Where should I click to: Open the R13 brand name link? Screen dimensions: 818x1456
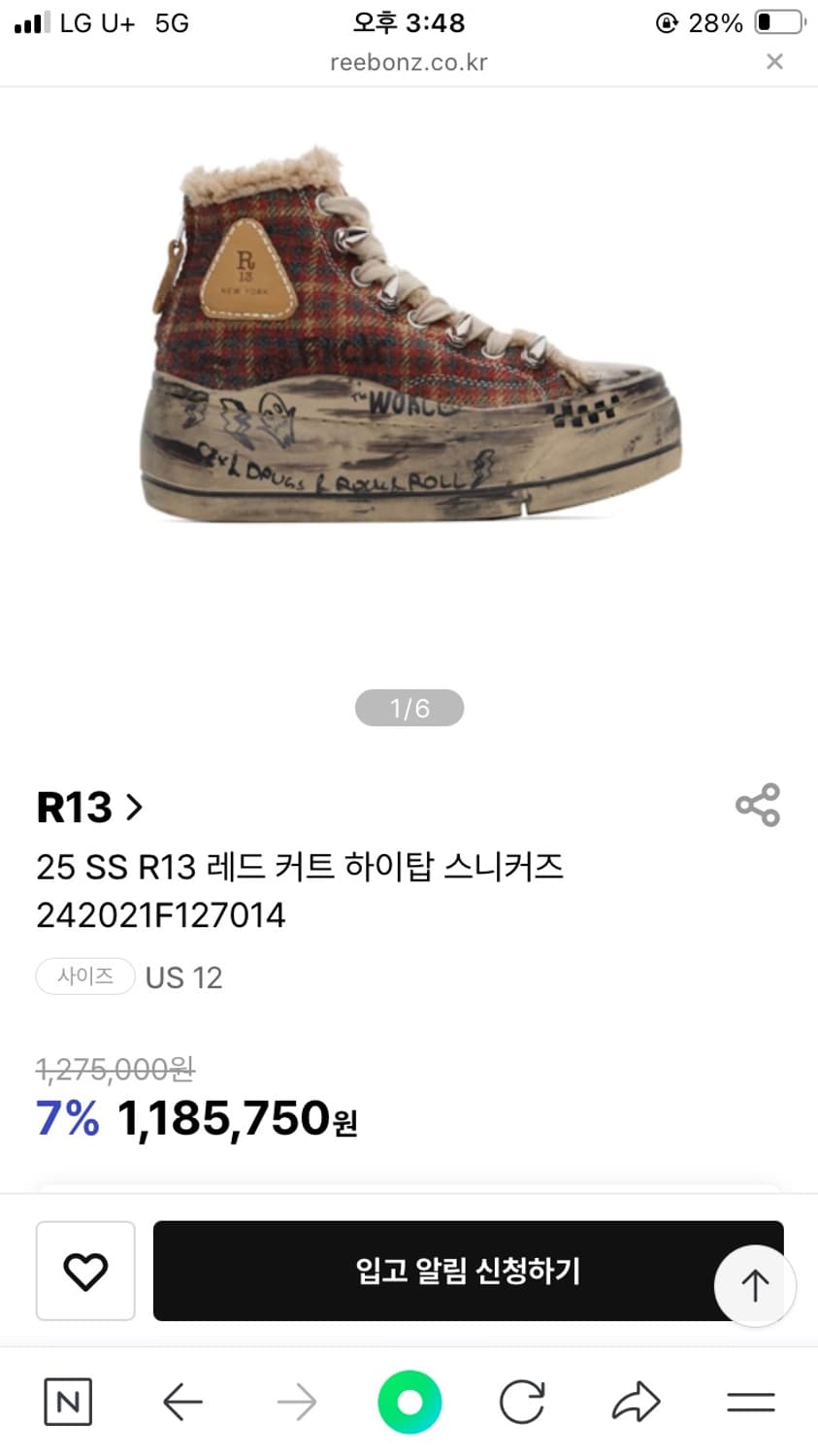click(73, 807)
